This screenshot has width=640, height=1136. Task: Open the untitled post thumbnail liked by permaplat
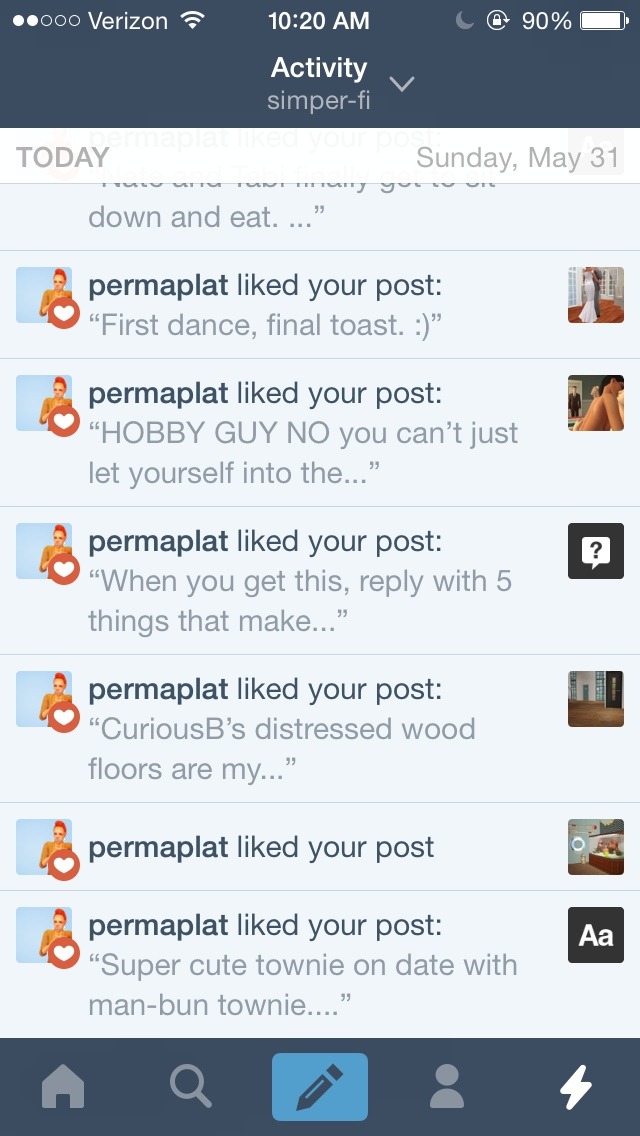(x=595, y=847)
